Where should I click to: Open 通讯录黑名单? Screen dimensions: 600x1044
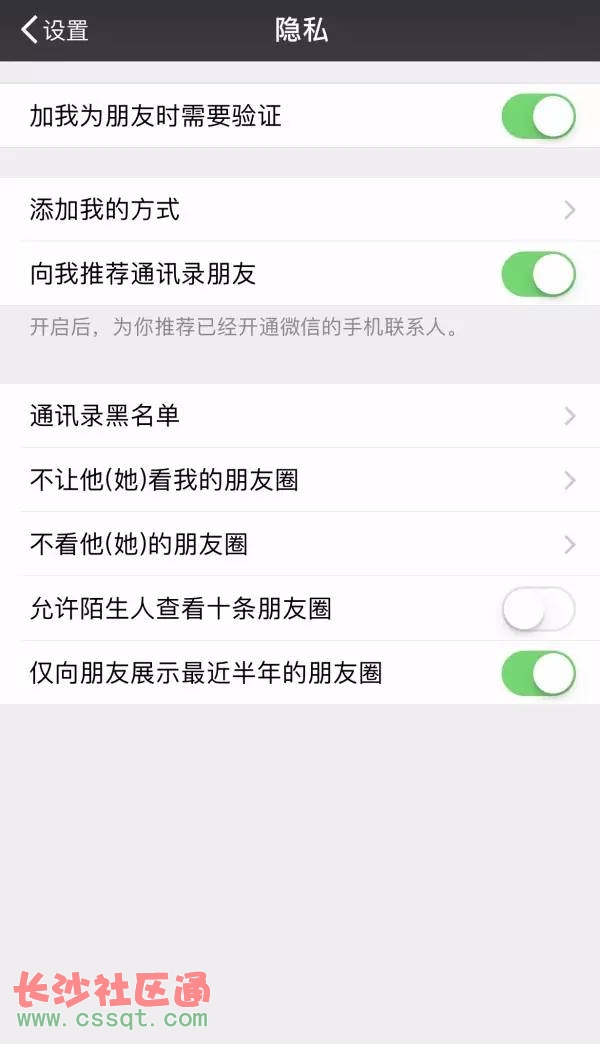click(x=300, y=415)
